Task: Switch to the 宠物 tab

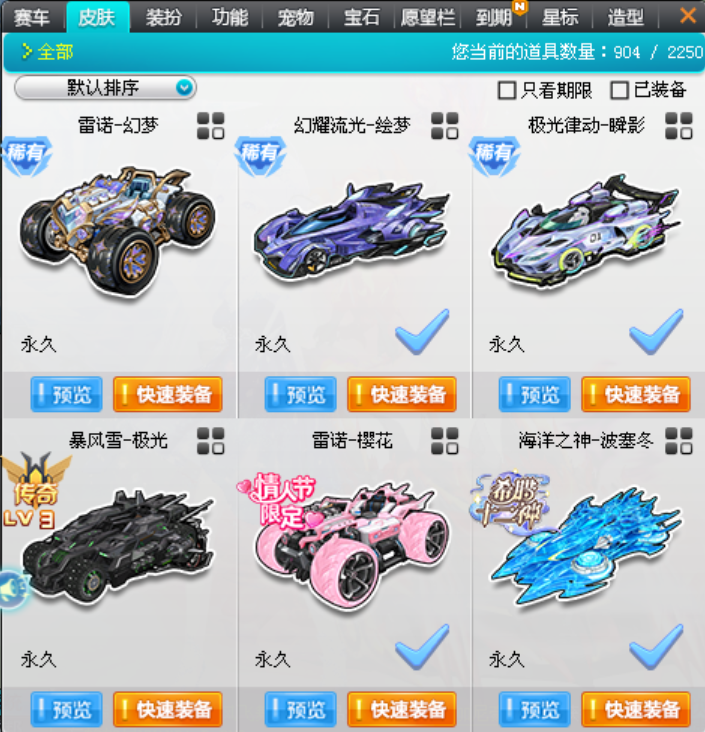Action: 295,16
